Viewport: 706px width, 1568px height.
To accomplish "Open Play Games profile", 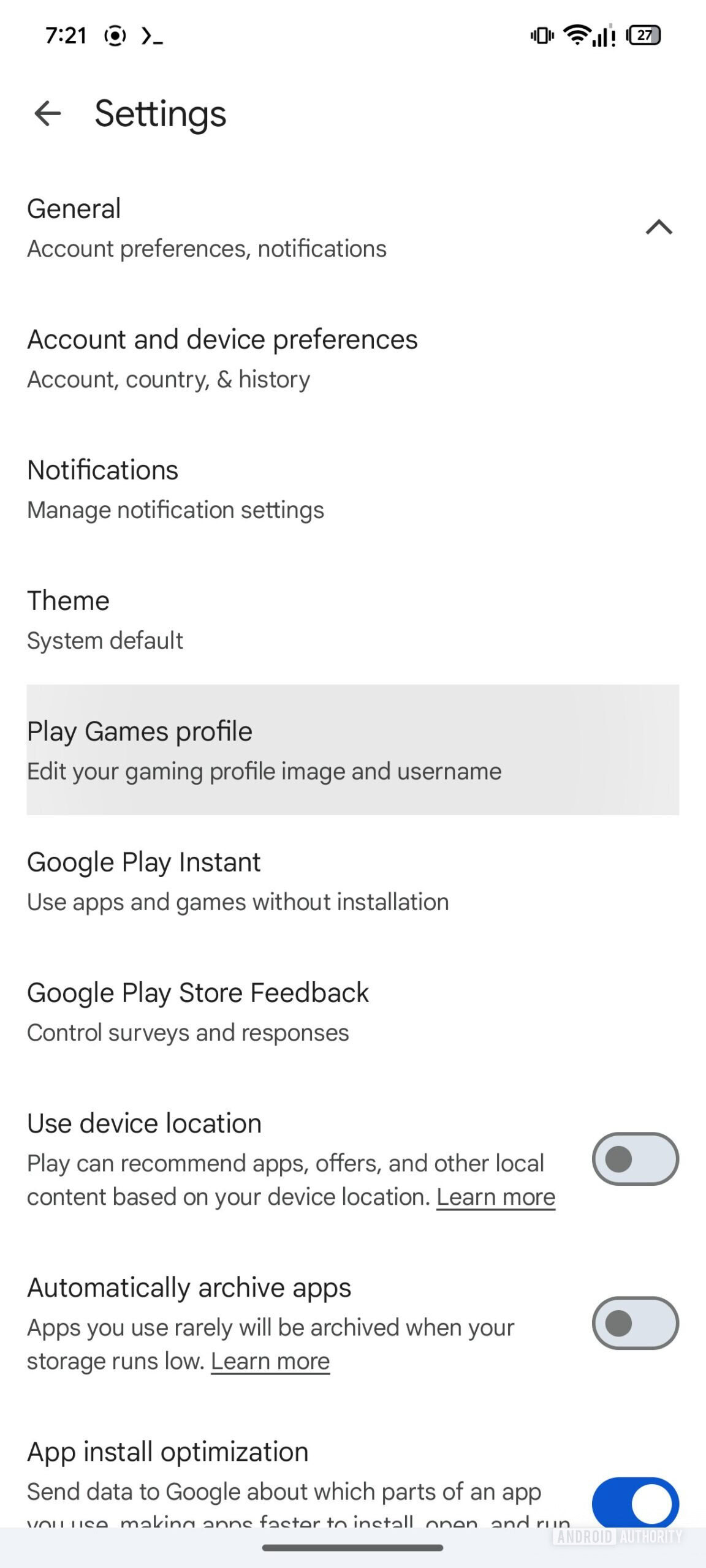I will coord(264,750).
